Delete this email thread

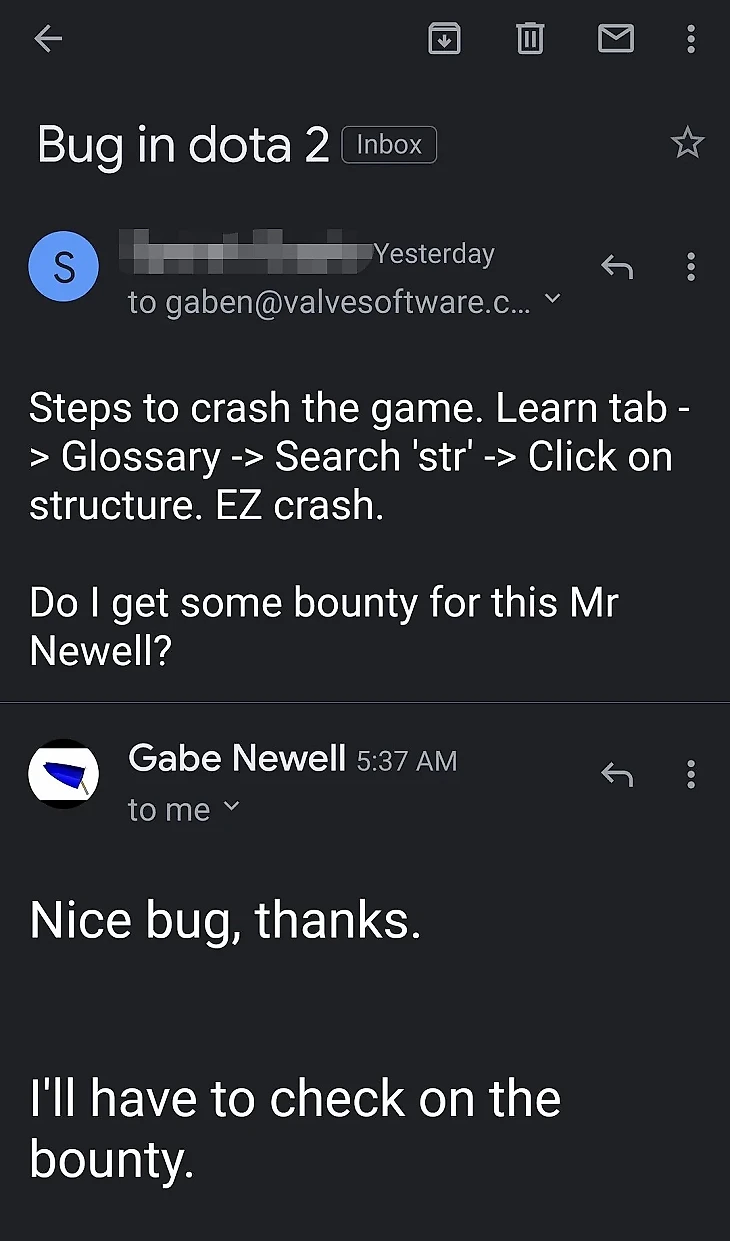coord(530,39)
